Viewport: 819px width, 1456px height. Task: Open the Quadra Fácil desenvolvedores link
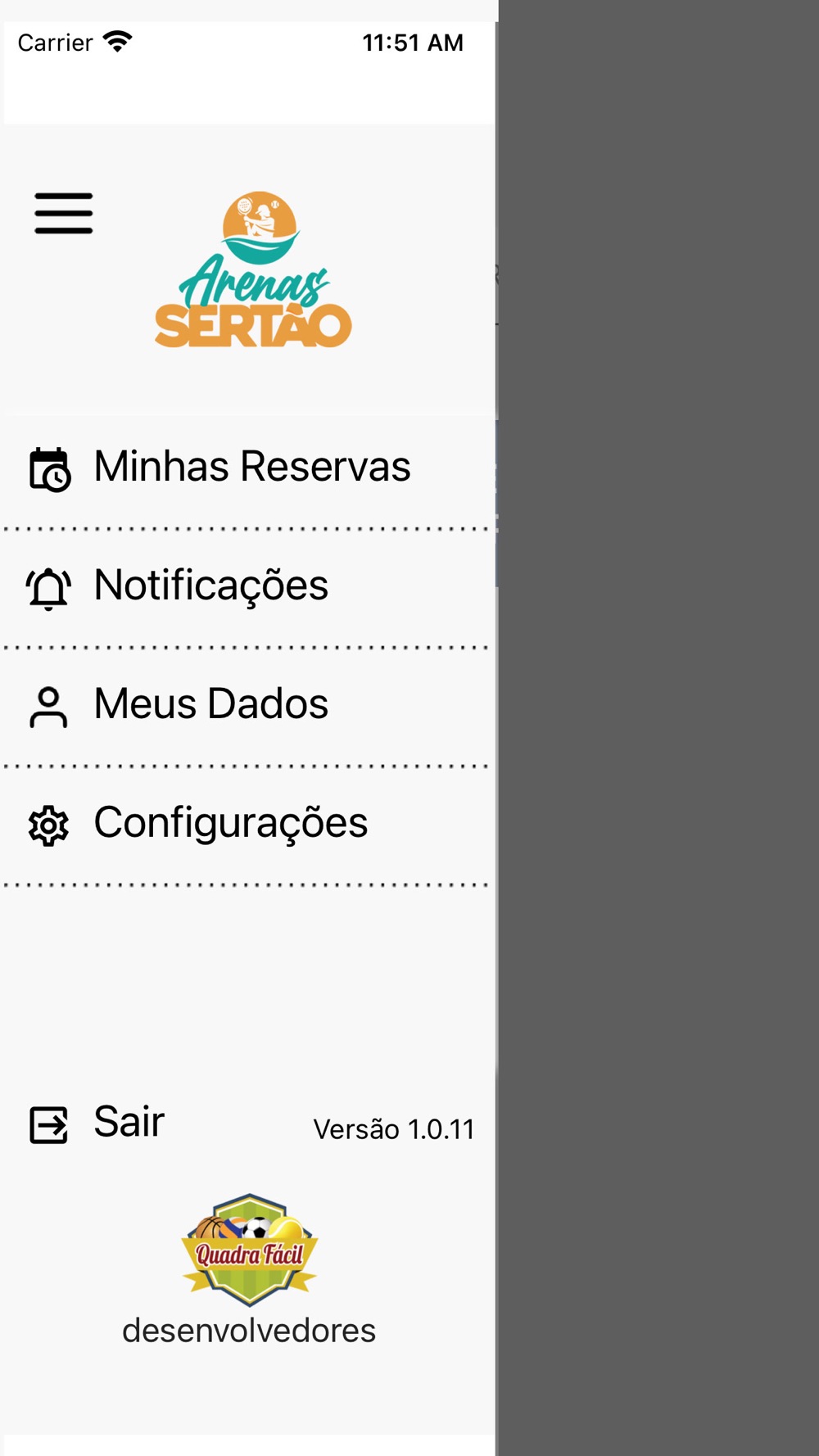249,1269
